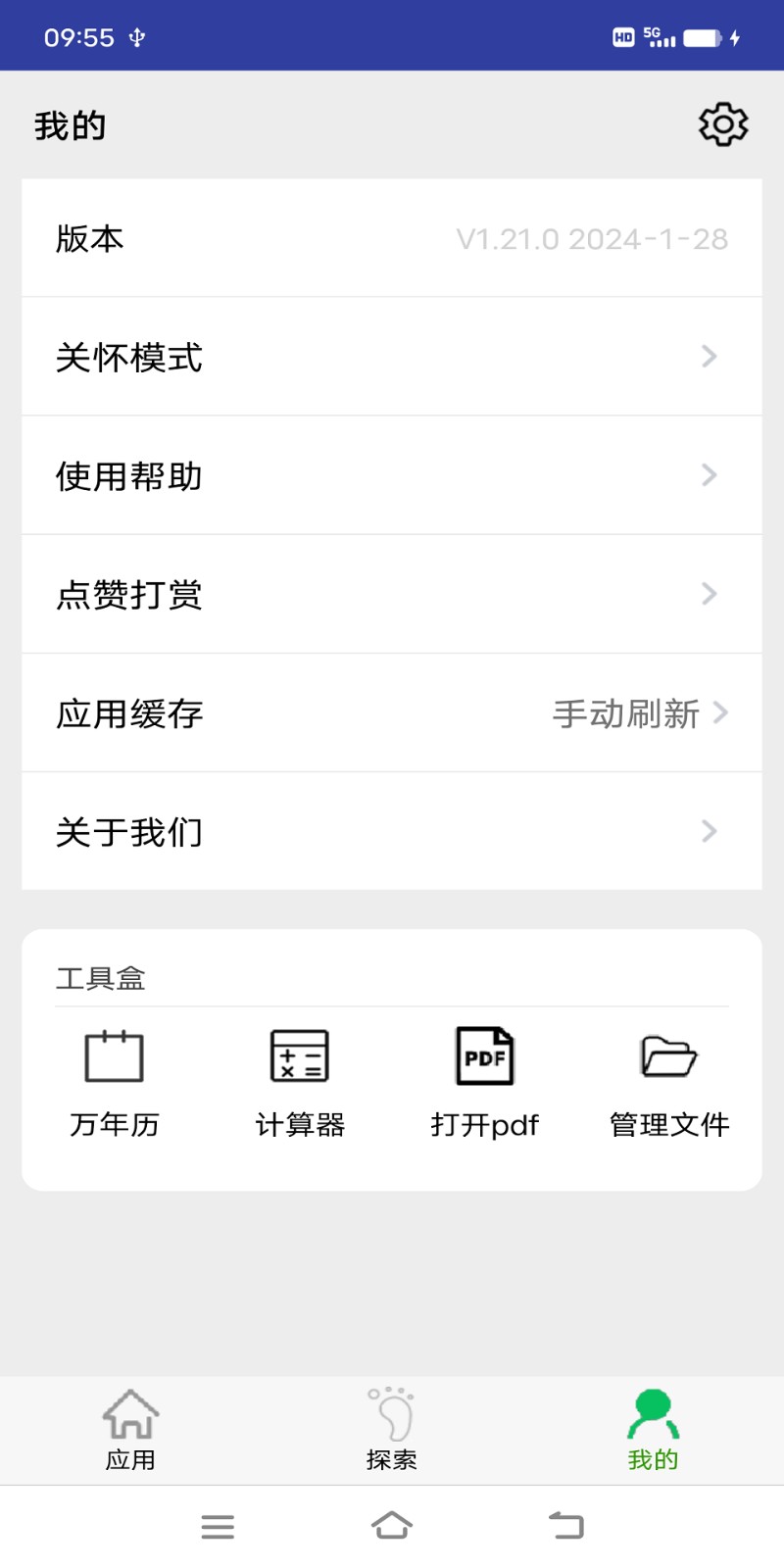Open the 点赞打赏 option
This screenshot has width=784, height=1568.
pos(392,595)
